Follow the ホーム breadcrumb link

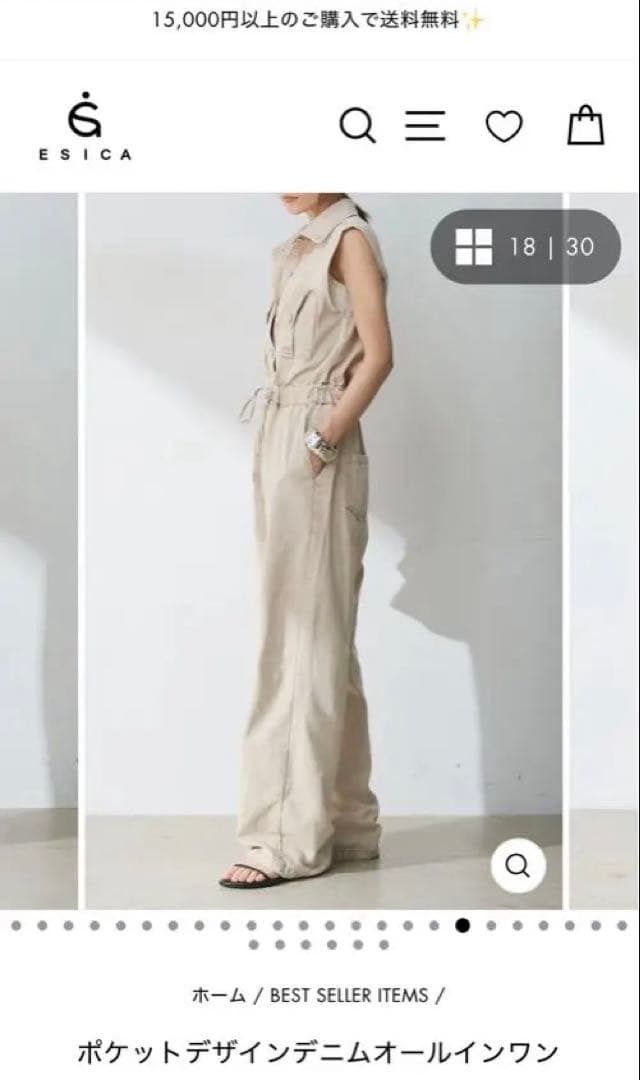click(217, 995)
